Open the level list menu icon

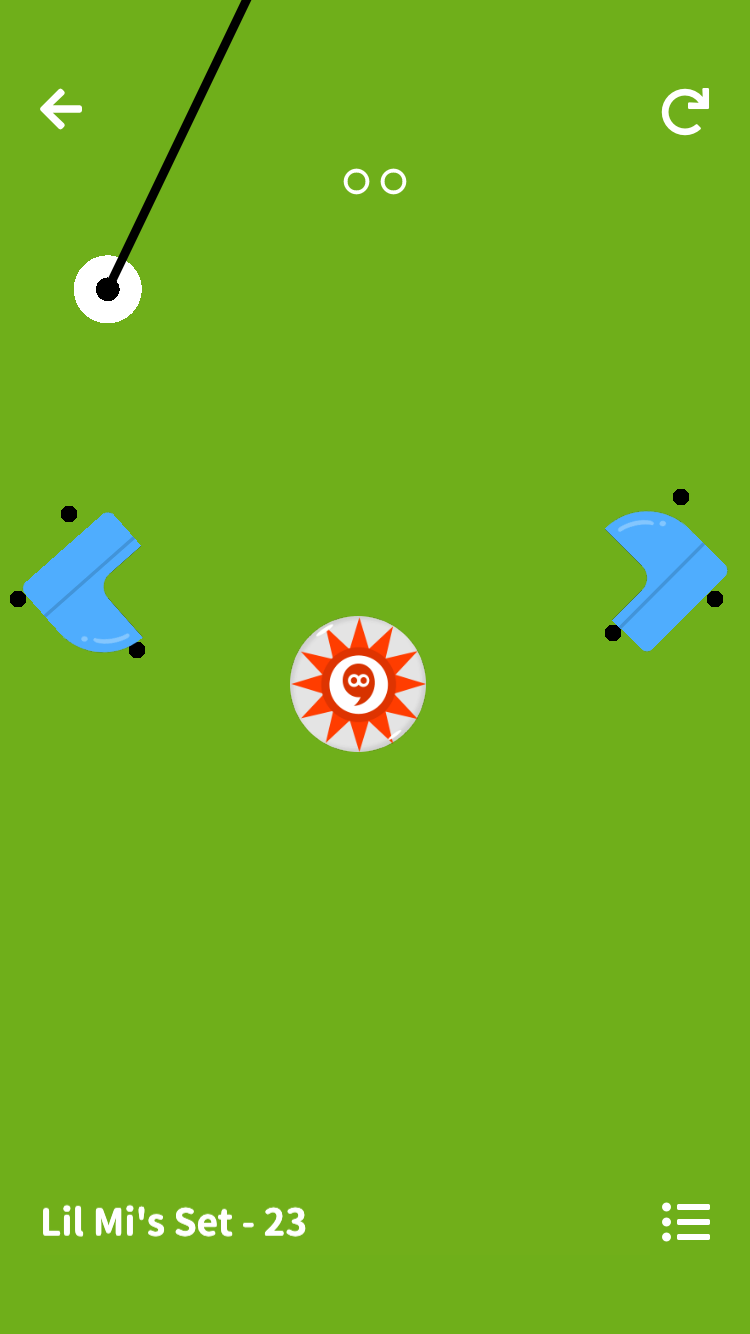686,1222
